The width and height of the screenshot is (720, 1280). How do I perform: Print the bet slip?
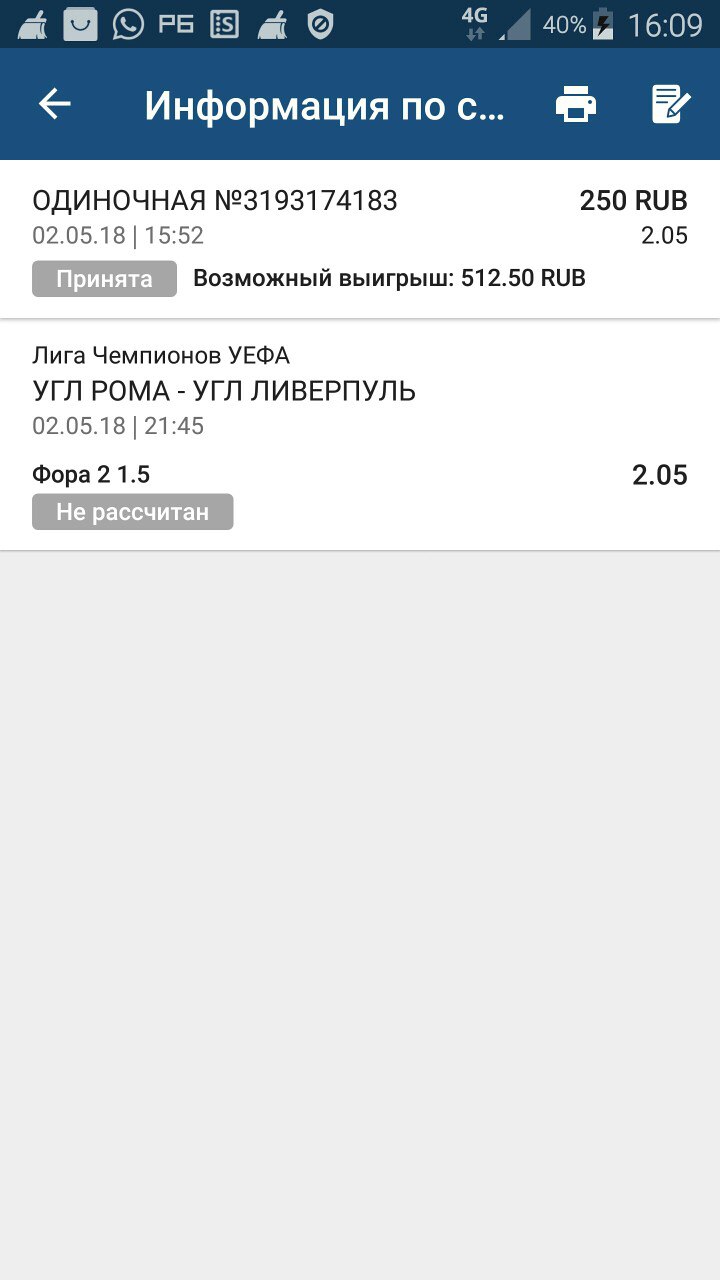coord(576,104)
